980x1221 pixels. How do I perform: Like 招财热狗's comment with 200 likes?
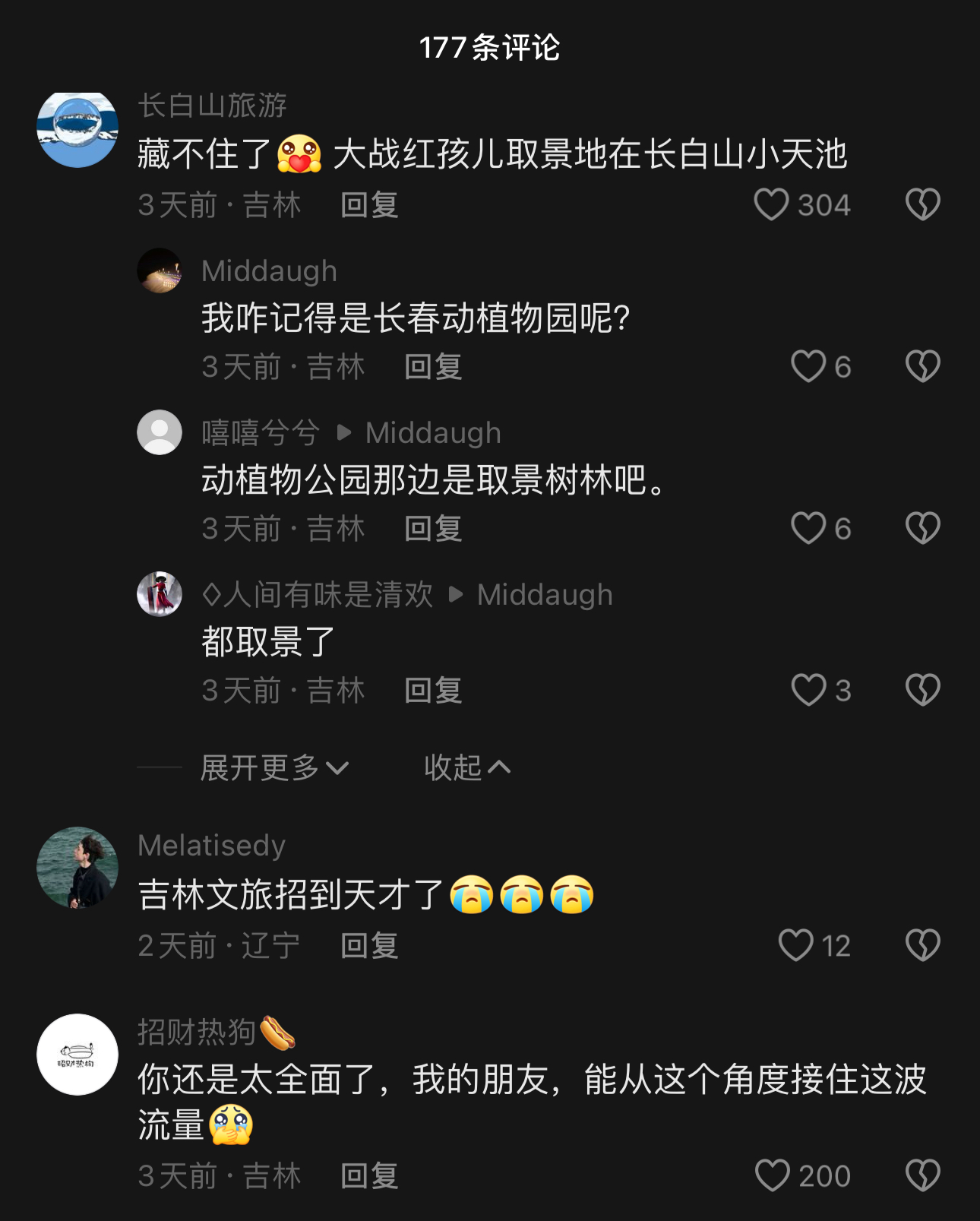point(772,1175)
